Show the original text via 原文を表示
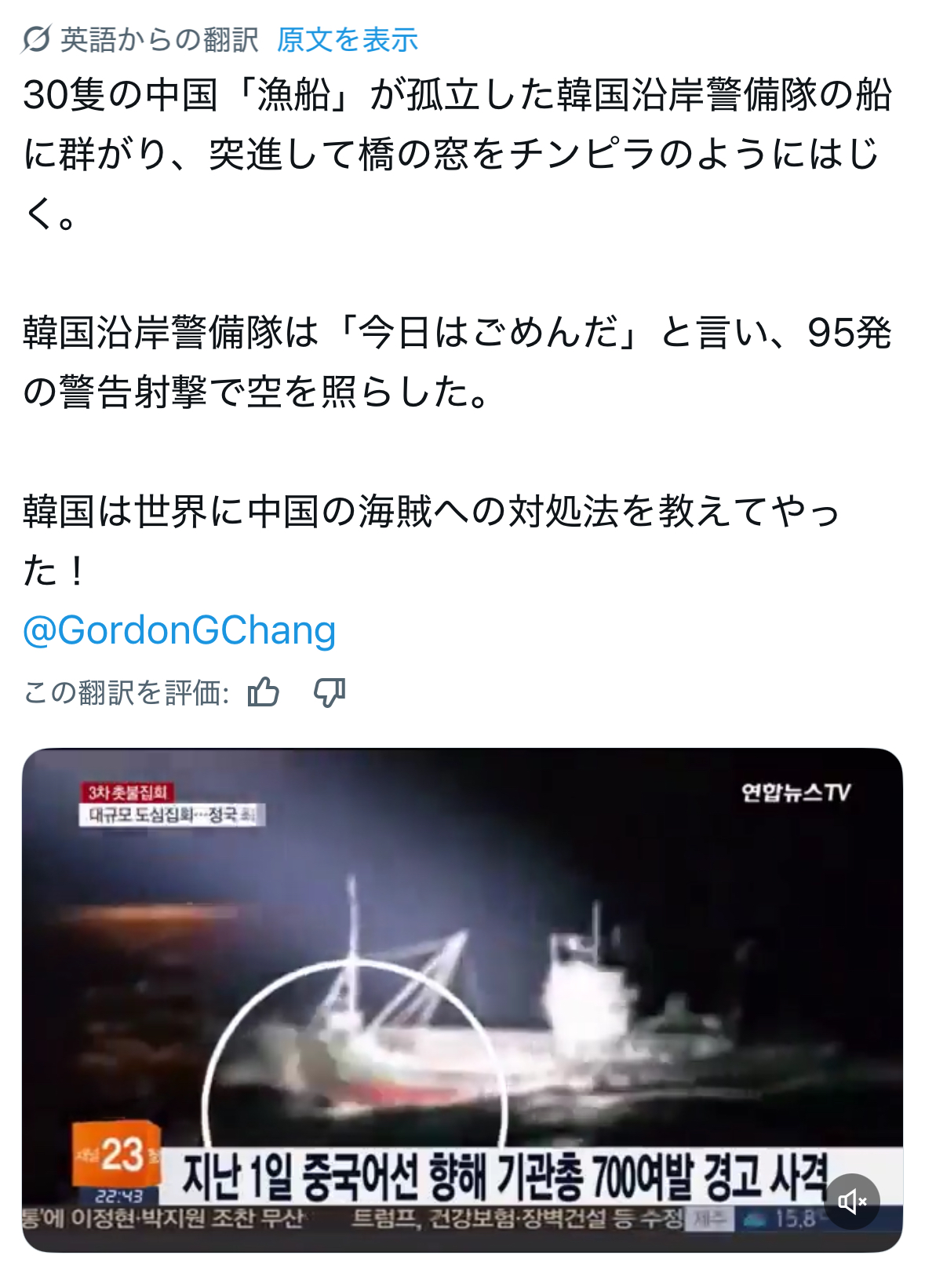The width and height of the screenshot is (925, 1288). [x=348, y=40]
